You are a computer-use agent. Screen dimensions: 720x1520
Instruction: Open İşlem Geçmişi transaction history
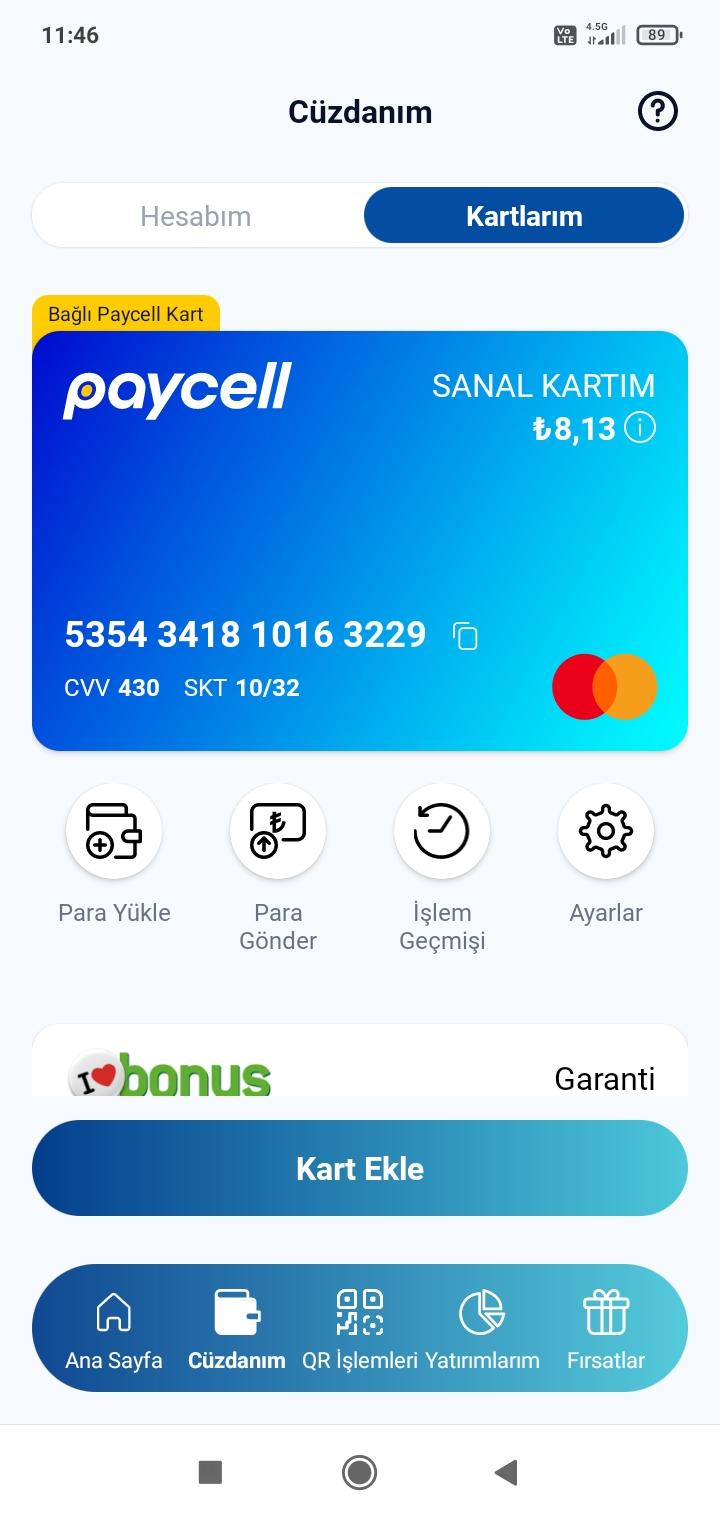click(442, 831)
